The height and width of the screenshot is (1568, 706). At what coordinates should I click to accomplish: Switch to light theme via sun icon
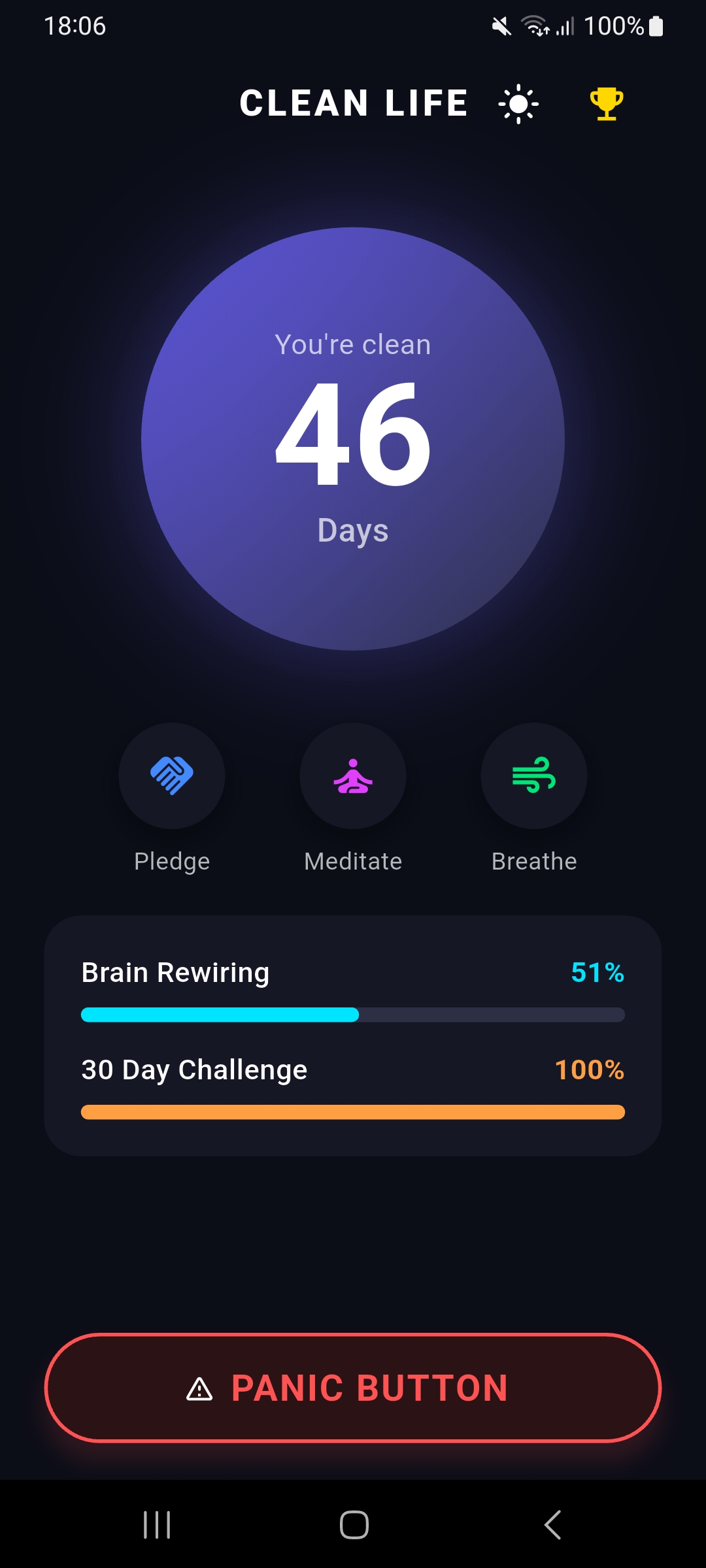[518, 104]
